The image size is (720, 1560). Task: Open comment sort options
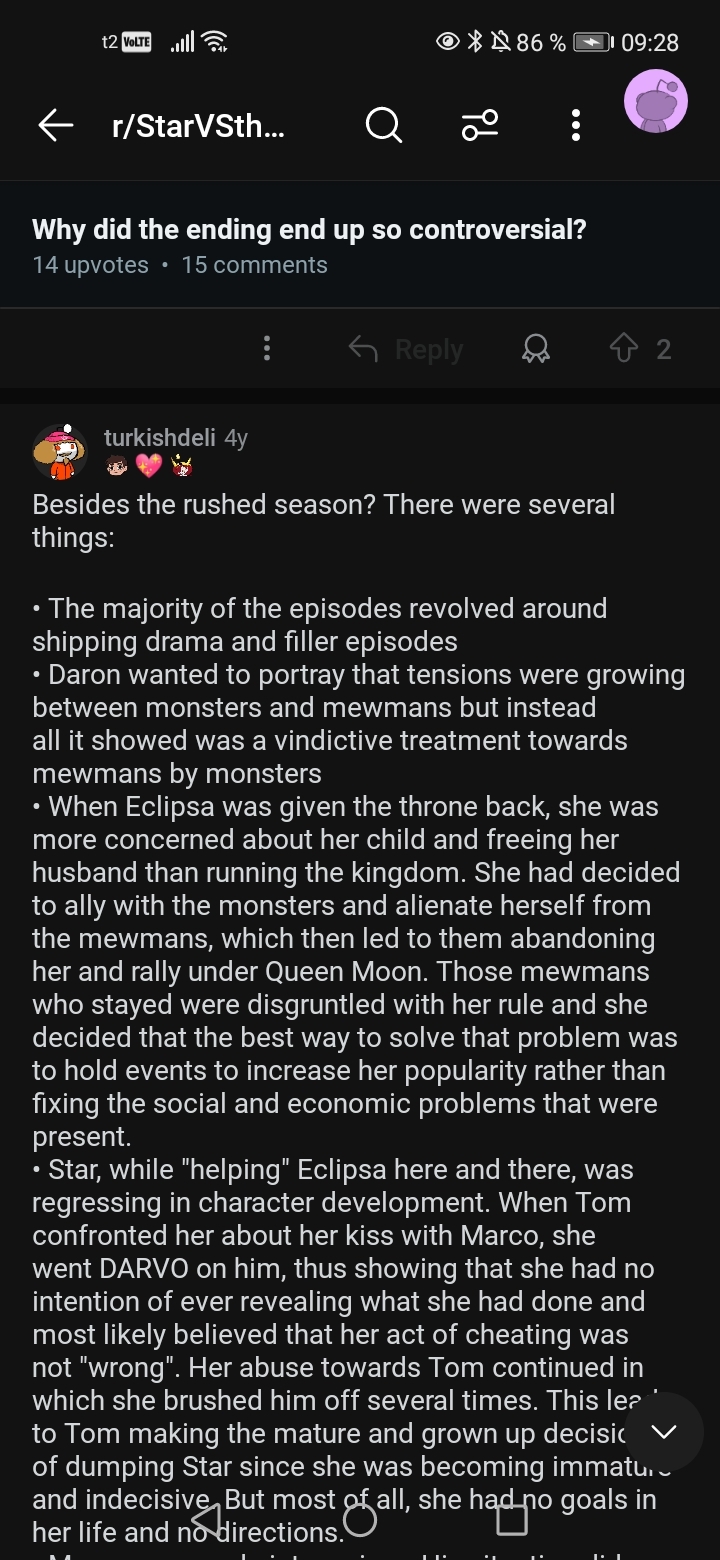point(479,125)
